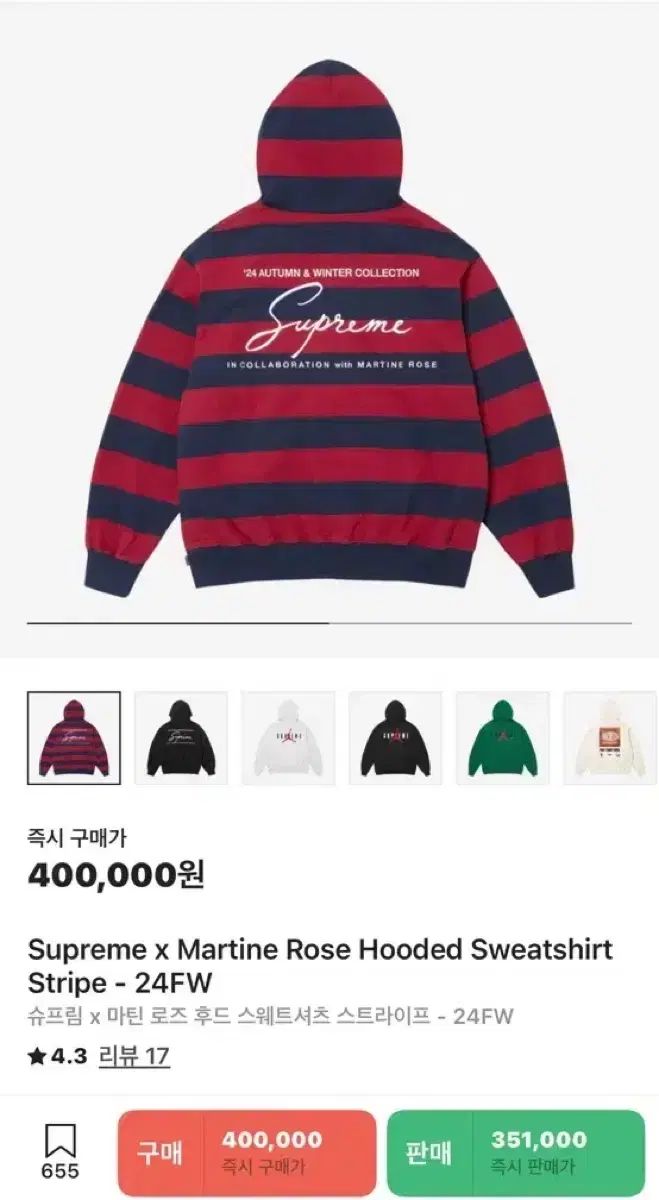Bookmark this Supreme hoodie
The width and height of the screenshot is (659, 1200).
tap(61, 1150)
